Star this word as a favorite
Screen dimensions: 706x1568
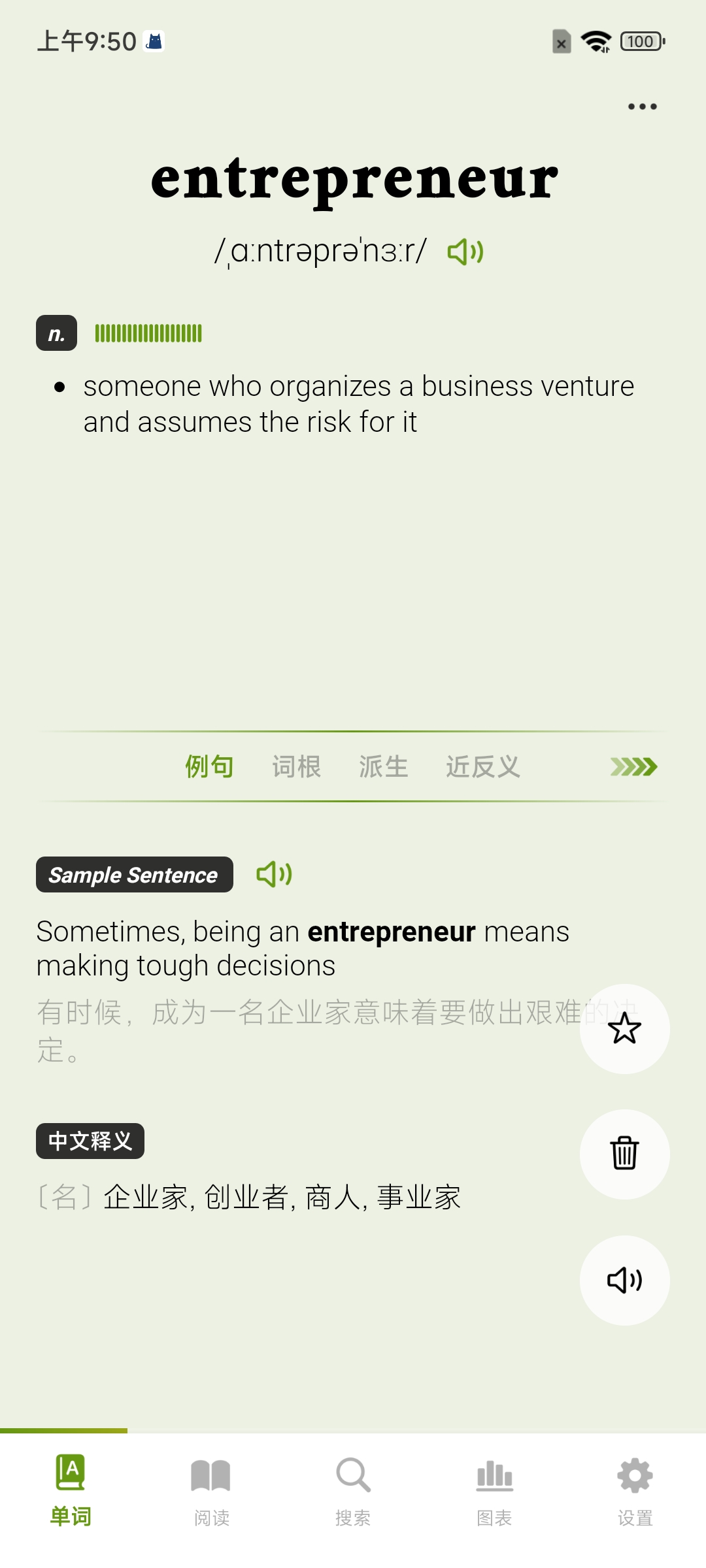(x=624, y=1028)
